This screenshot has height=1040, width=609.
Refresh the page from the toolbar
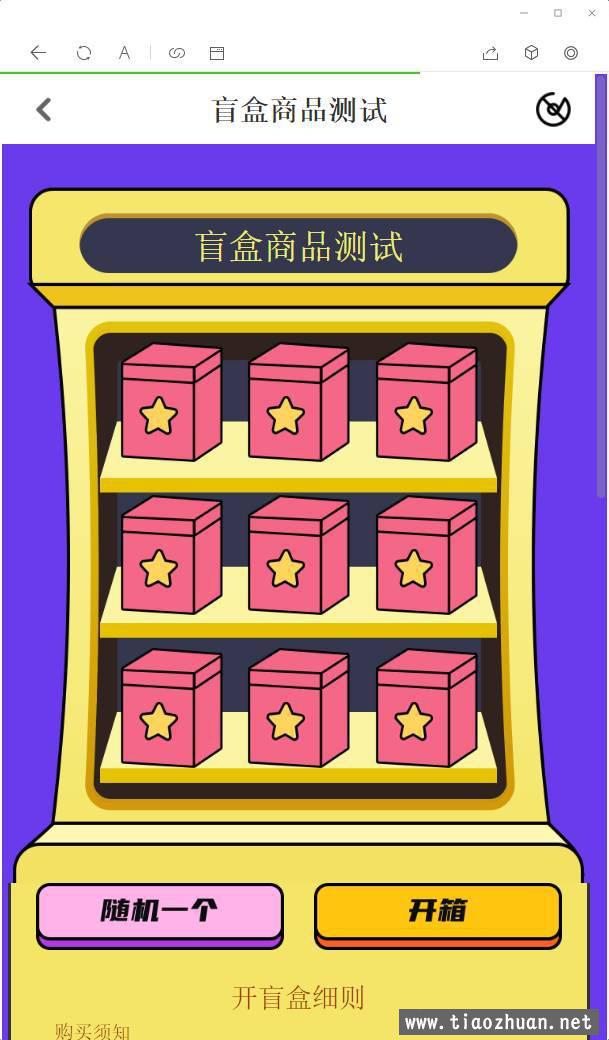[x=84, y=53]
